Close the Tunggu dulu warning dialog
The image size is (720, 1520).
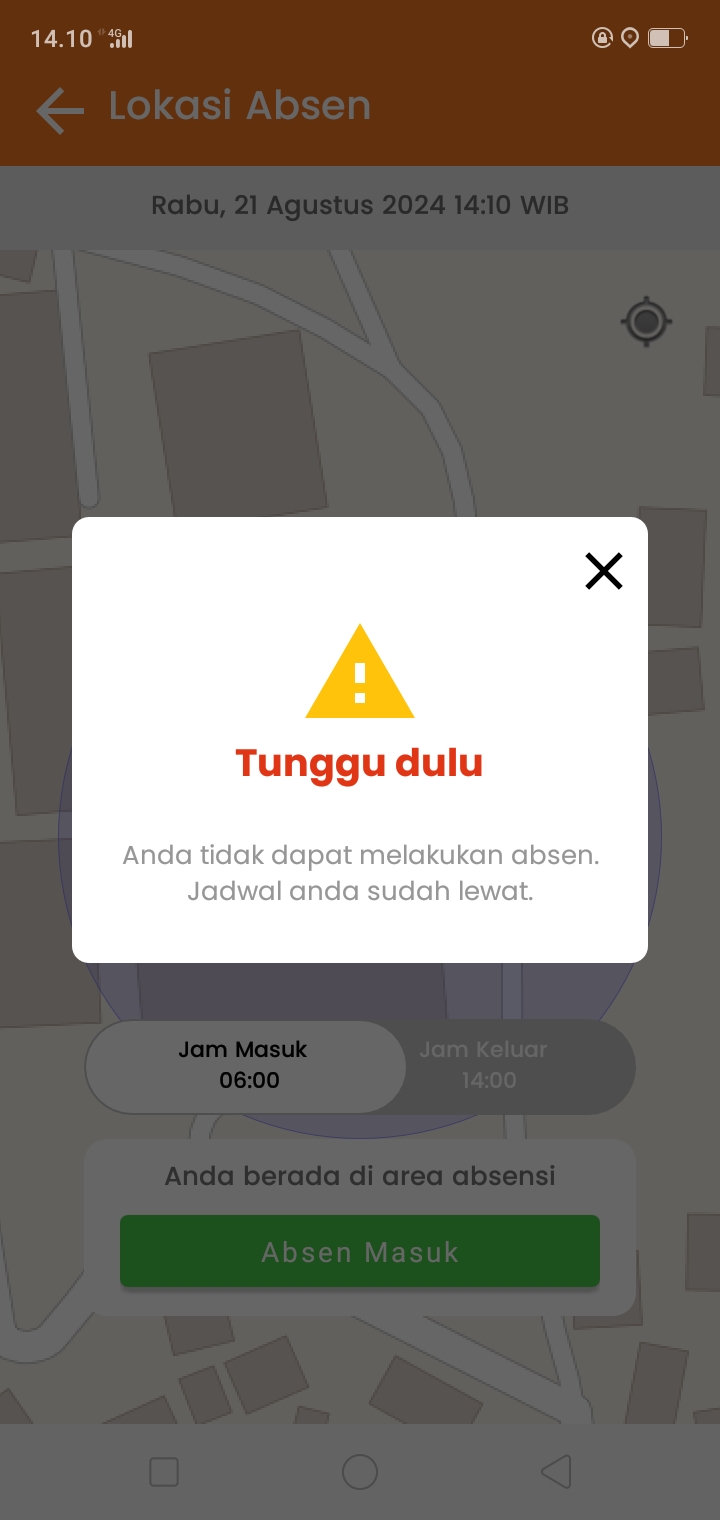[604, 571]
